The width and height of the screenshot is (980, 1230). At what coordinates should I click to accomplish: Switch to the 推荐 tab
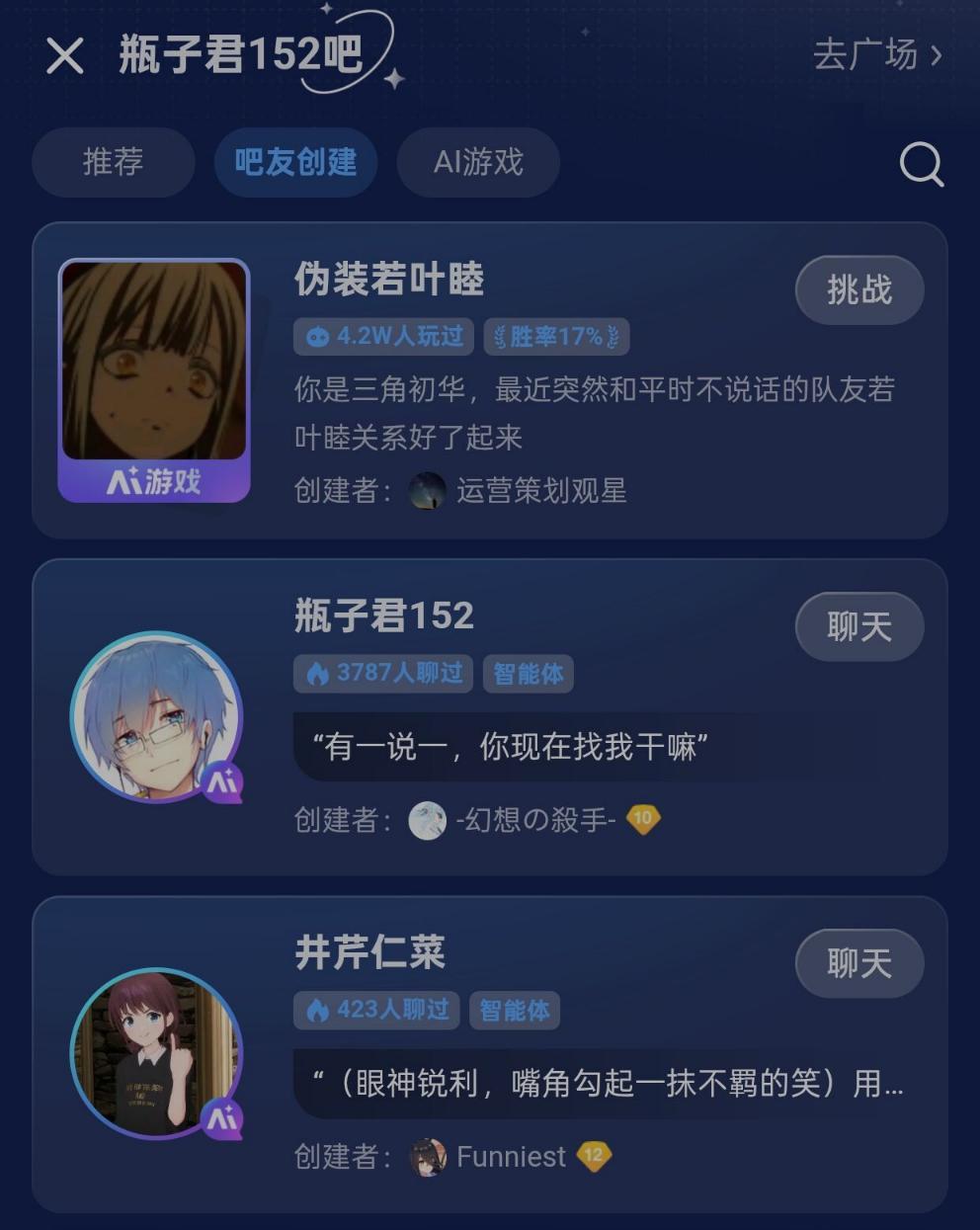(113, 162)
